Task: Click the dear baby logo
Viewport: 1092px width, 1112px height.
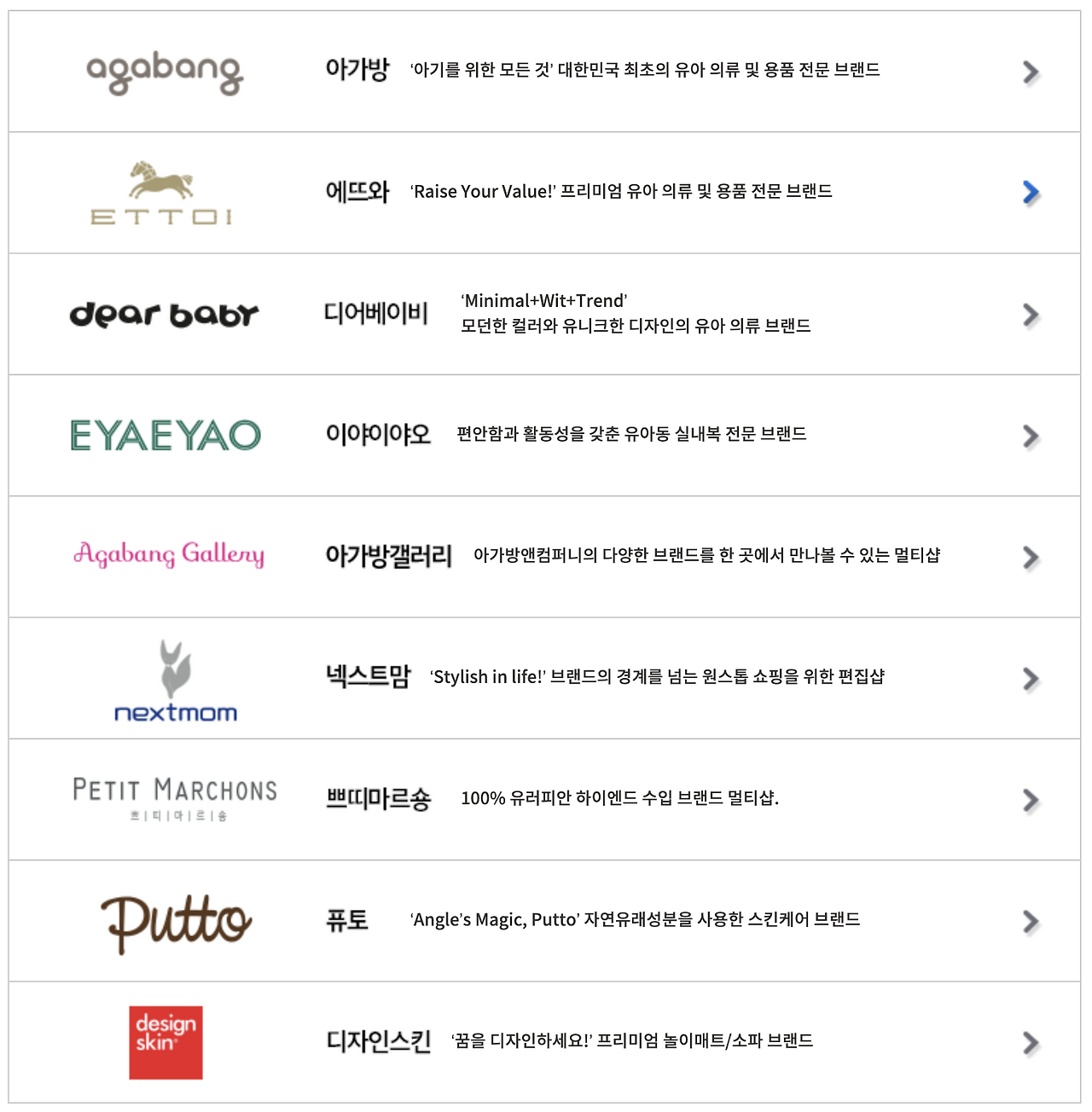Action: pos(165,314)
